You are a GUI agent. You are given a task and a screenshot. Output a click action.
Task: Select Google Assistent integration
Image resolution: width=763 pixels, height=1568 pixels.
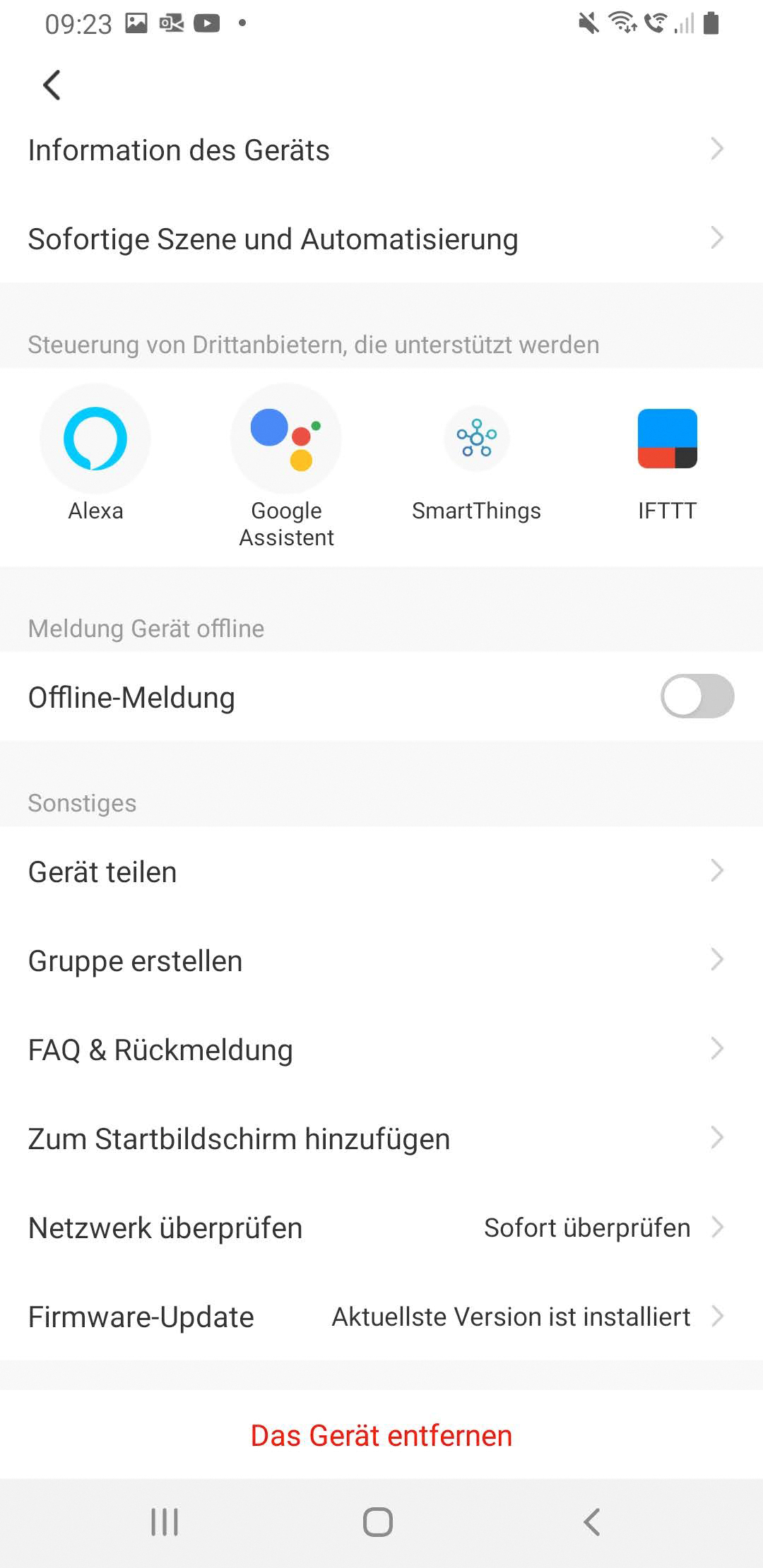(x=286, y=439)
